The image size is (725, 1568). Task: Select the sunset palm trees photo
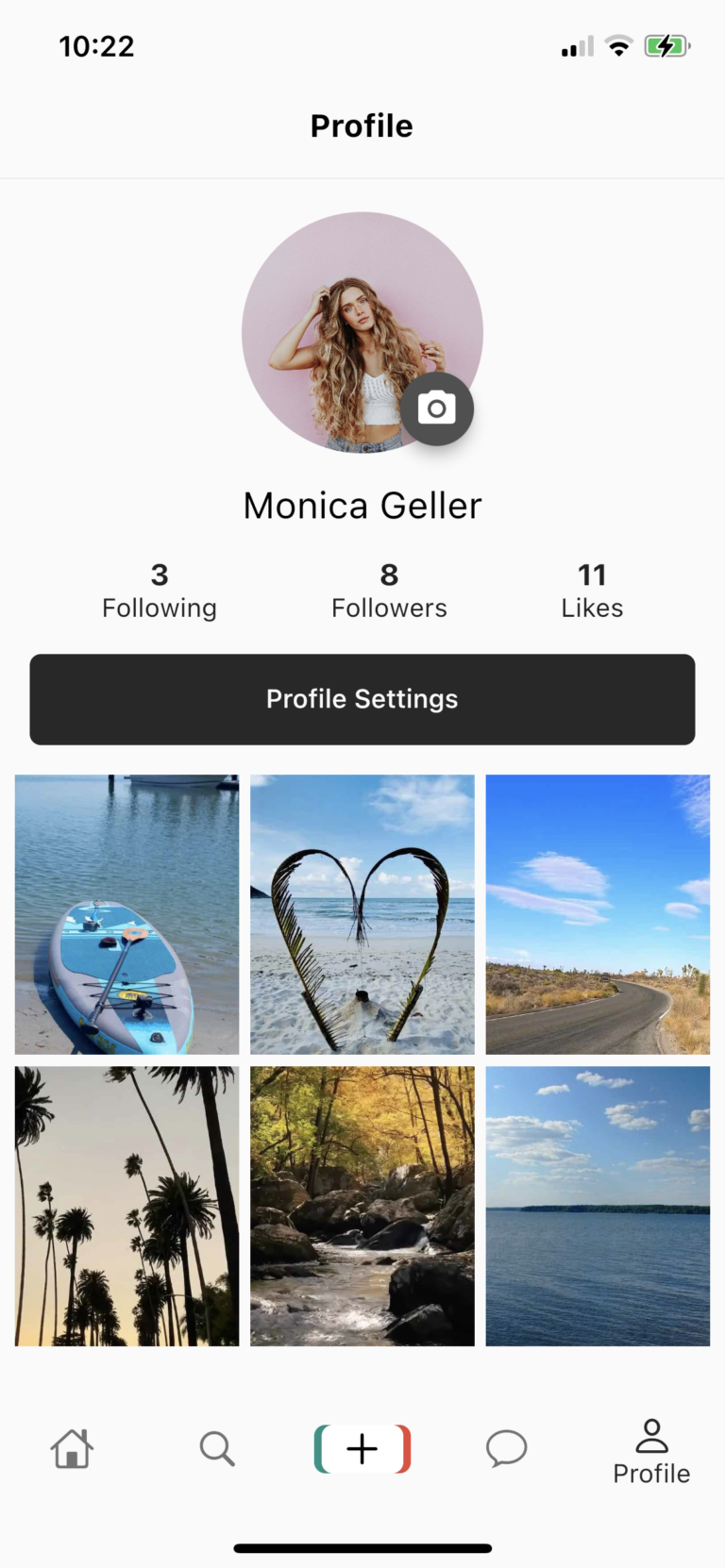pos(126,1206)
